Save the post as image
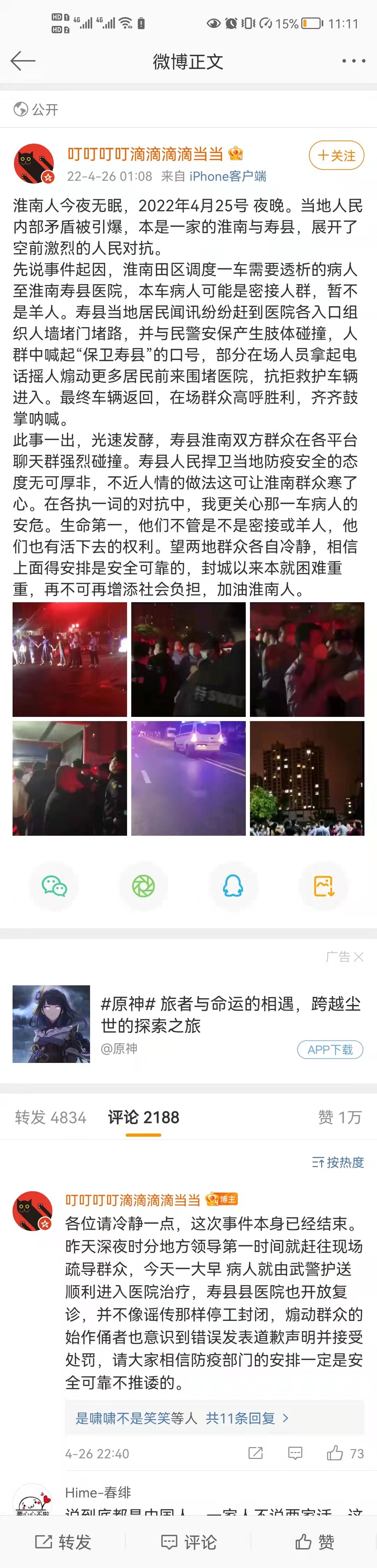 pos(324,886)
